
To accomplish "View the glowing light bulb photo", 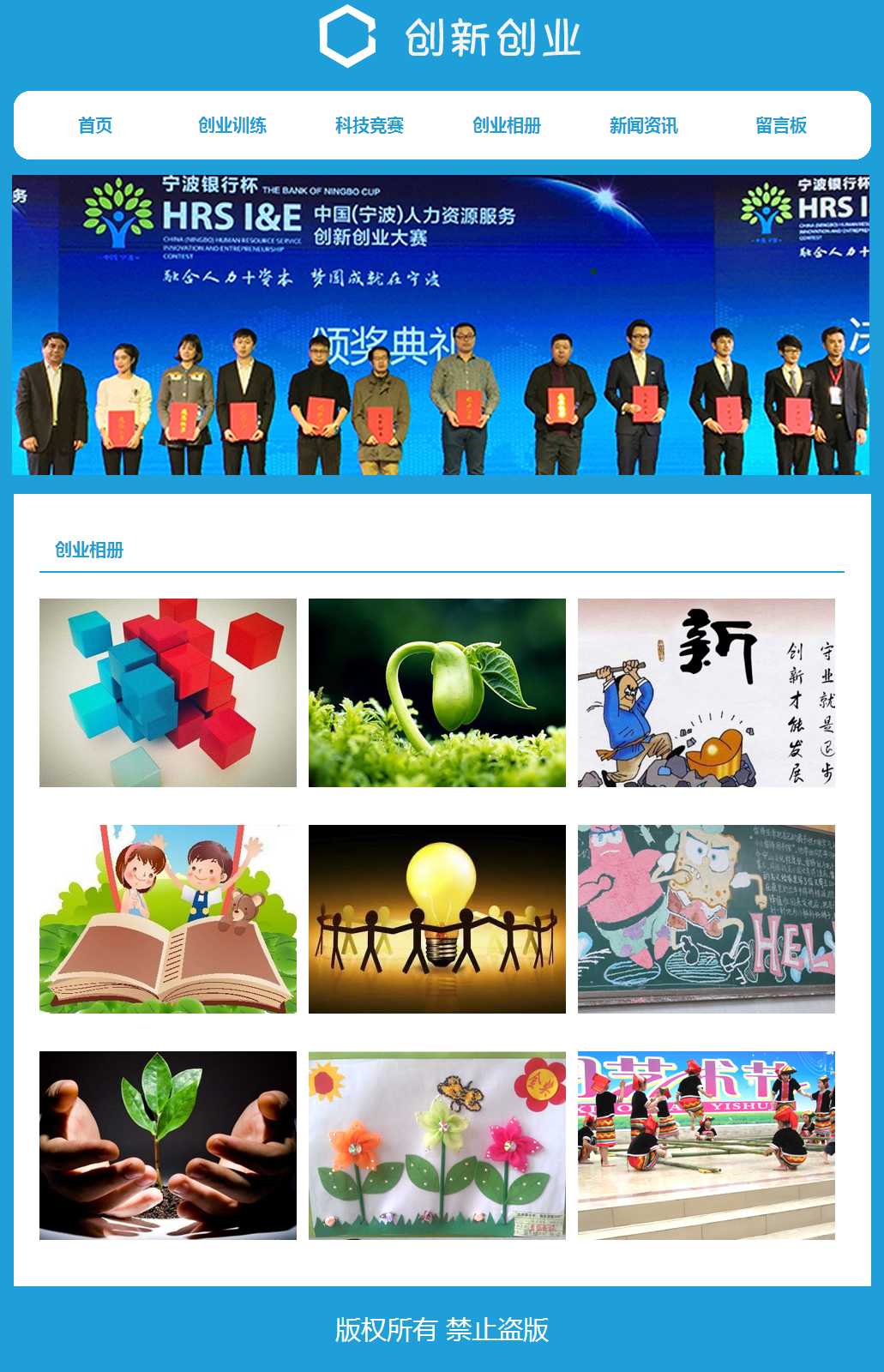I will tap(437, 919).
